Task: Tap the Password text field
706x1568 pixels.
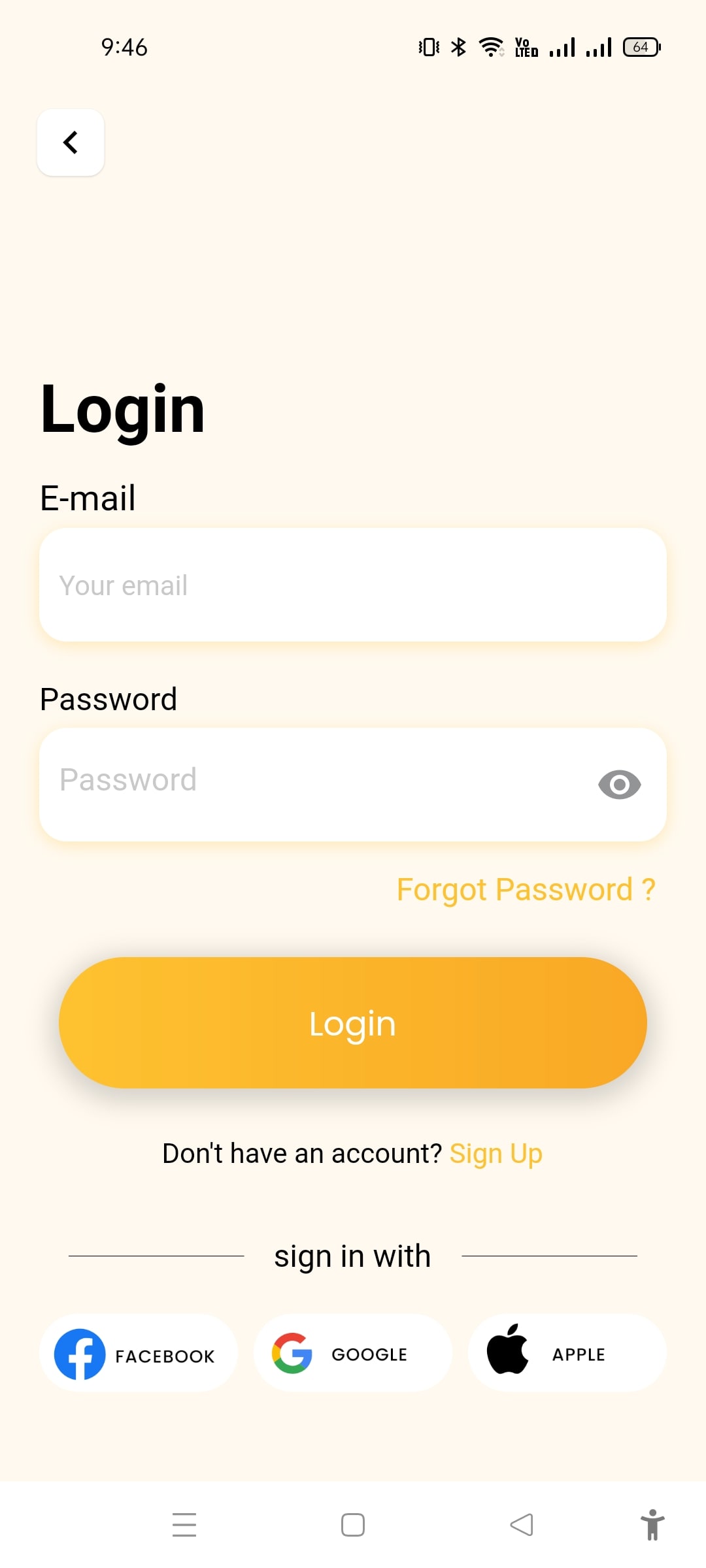Action: pyautogui.click(x=314, y=784)
